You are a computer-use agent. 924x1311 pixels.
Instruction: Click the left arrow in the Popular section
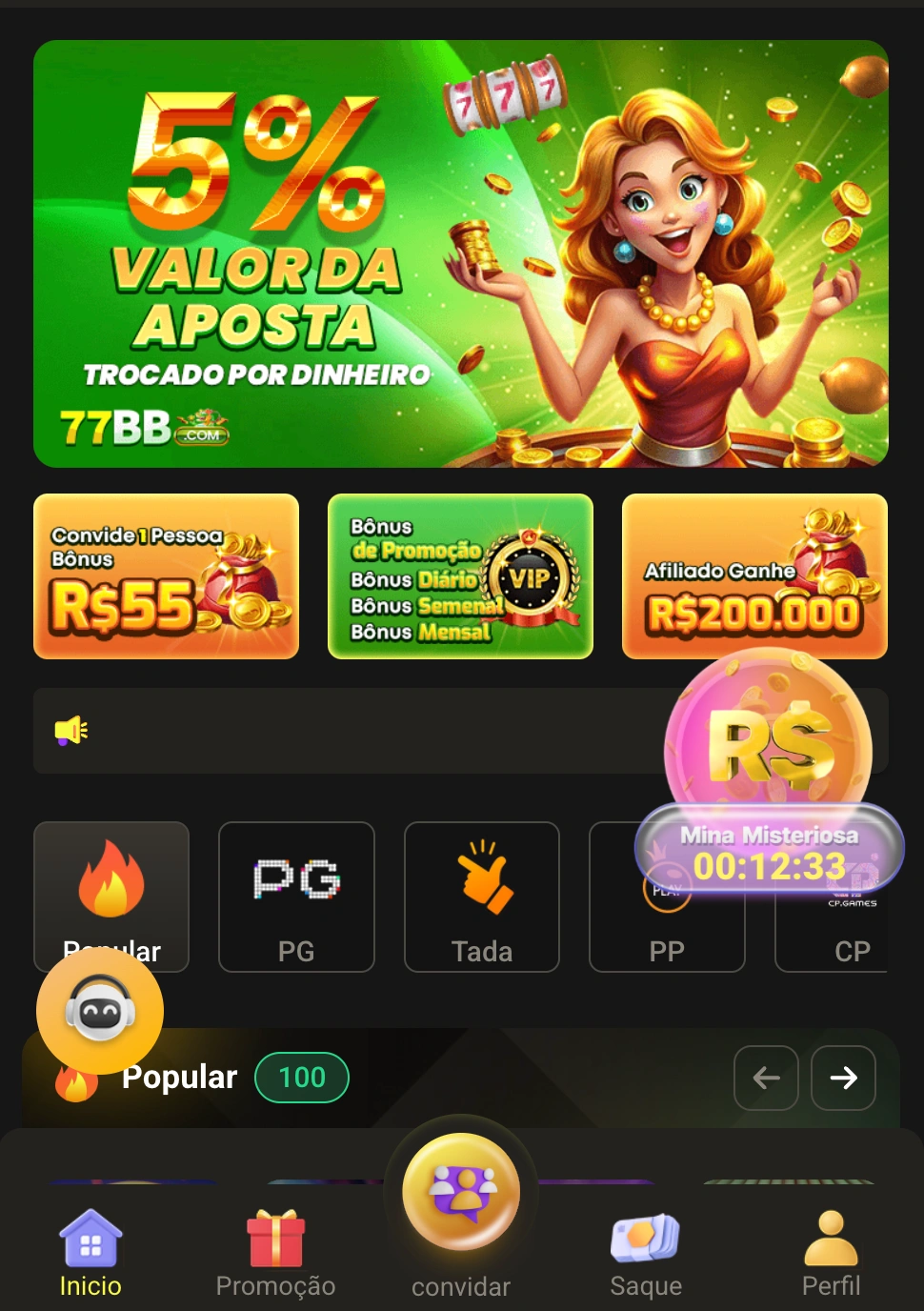tap(766, 1077)
